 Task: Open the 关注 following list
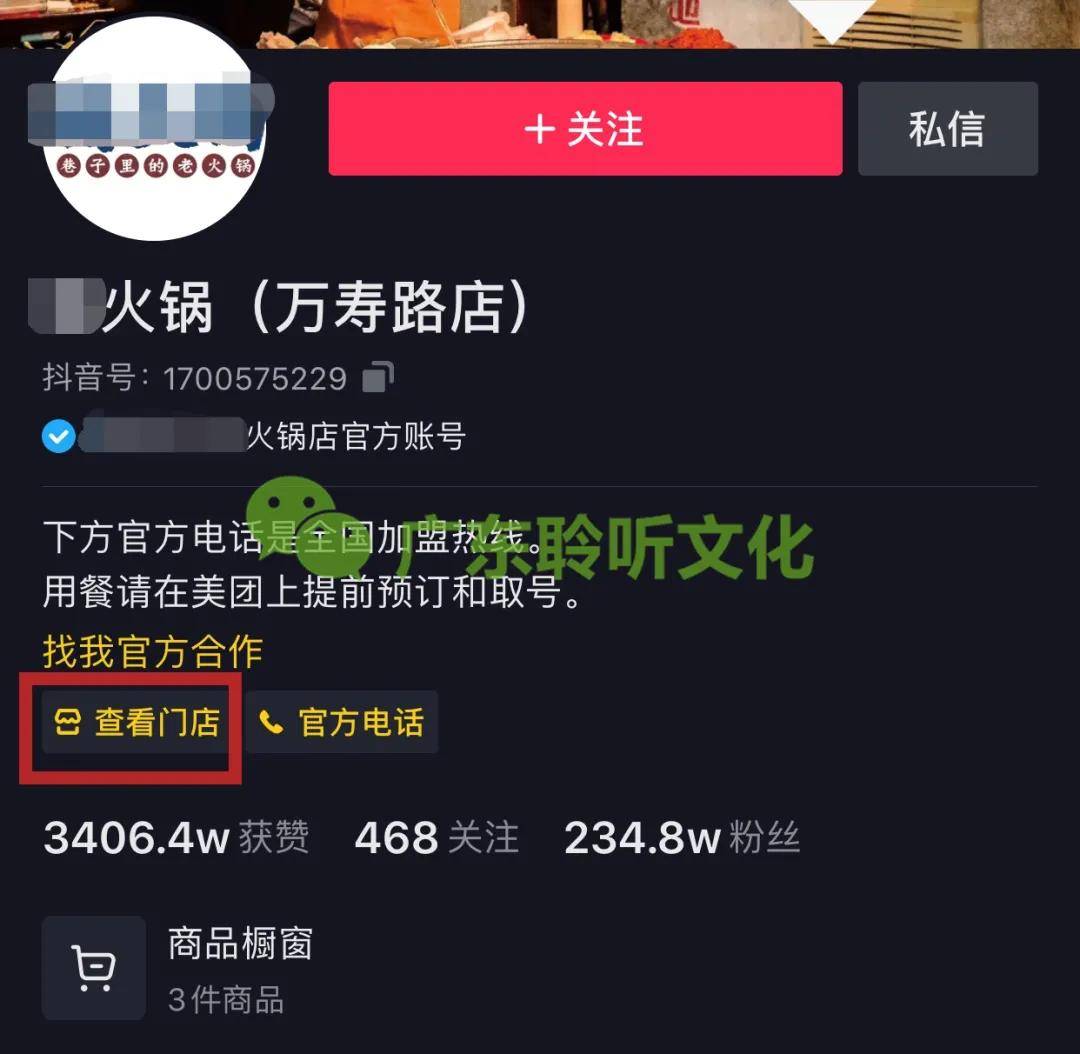(437, 838)
